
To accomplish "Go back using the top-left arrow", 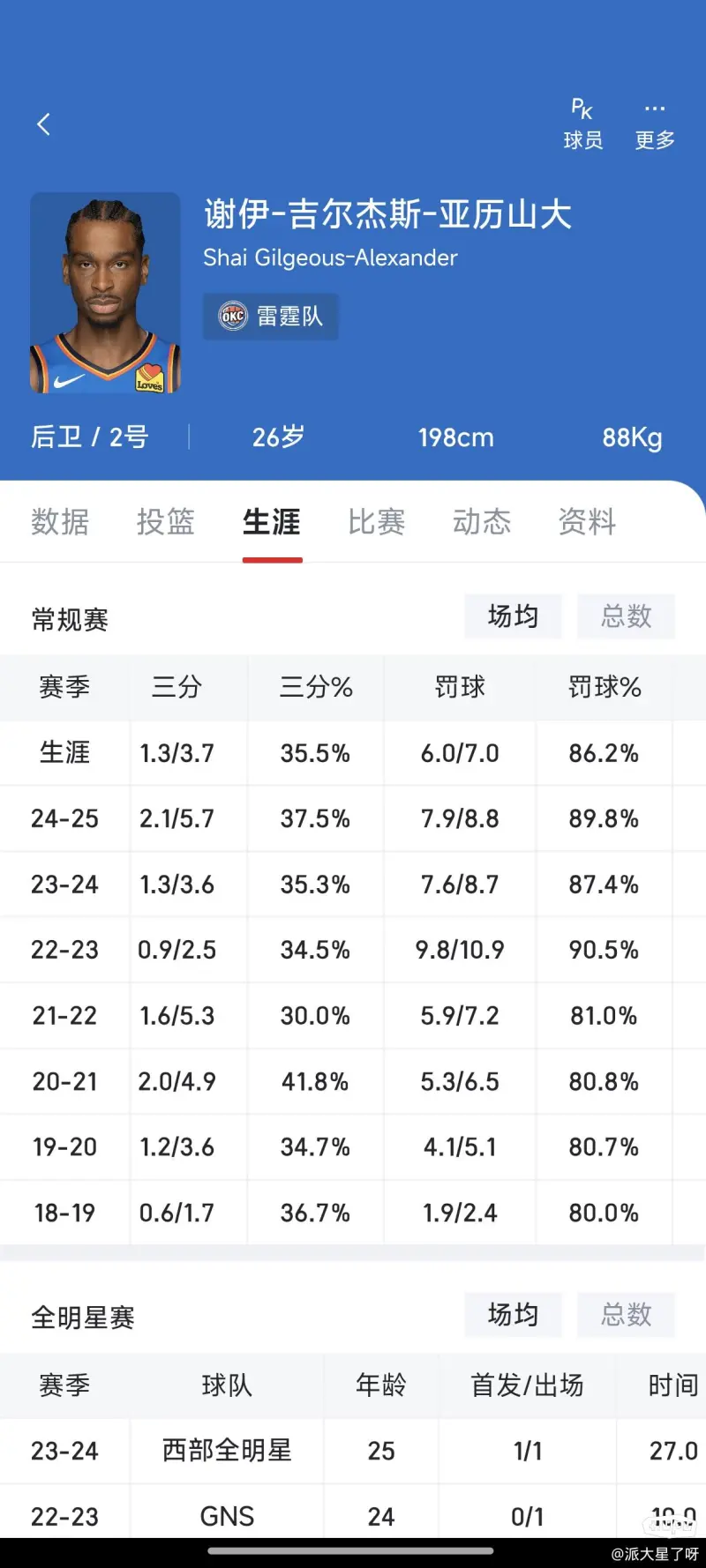I will 44,124.
